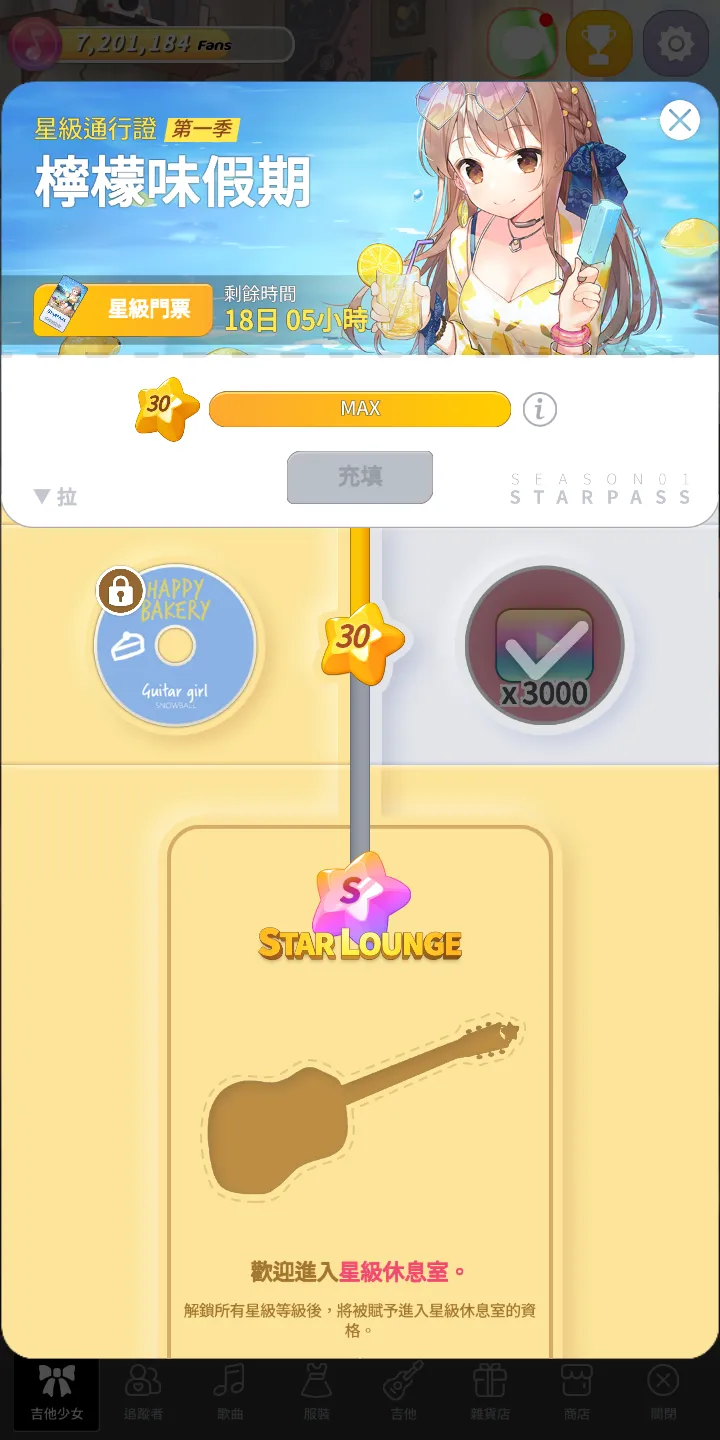Go to the 服裝 costume tab
720x1440 pixels.
(x=317, y=1395)
